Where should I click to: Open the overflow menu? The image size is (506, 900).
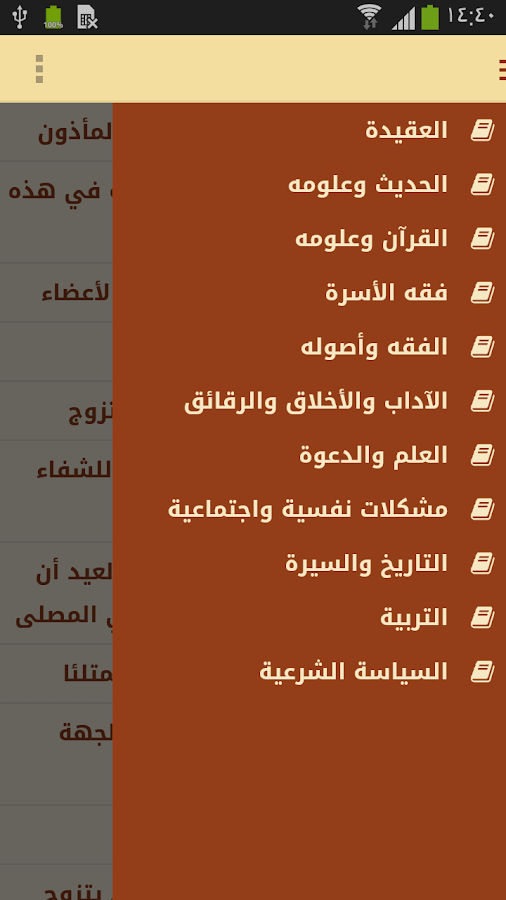[x=39, y=69]
